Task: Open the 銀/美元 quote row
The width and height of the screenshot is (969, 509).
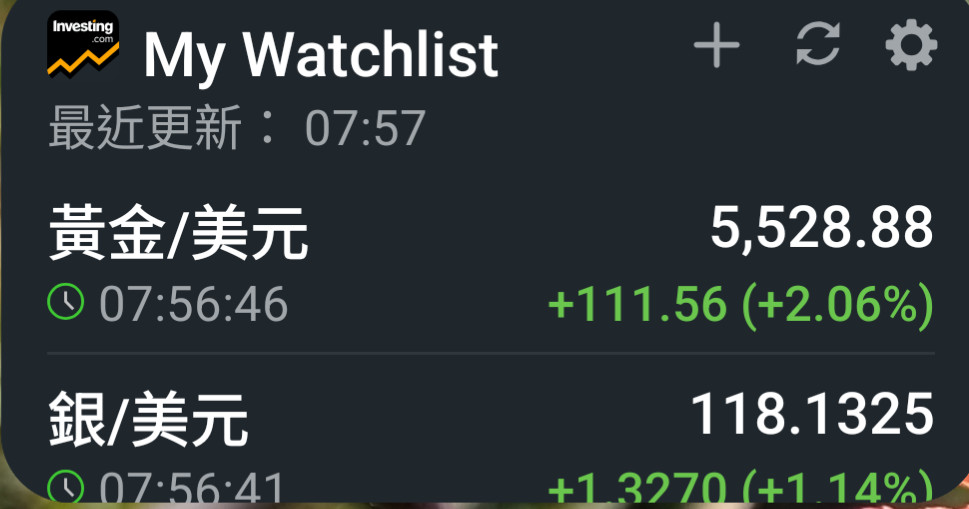Action: [x=490, y=440]
